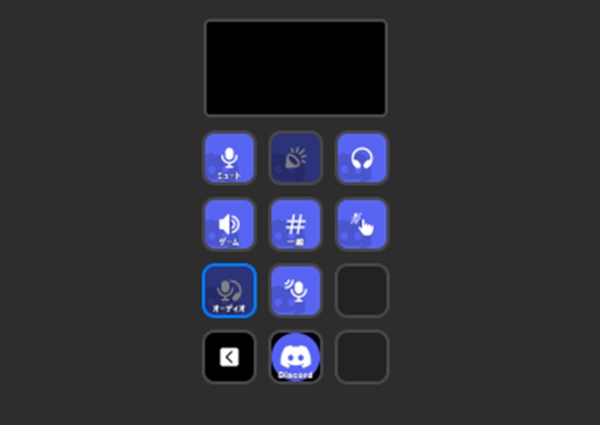Tap the ミュート microphone key
Viewport: 600px width, 425px height.
pyautogui.click(x=230, y=158)
